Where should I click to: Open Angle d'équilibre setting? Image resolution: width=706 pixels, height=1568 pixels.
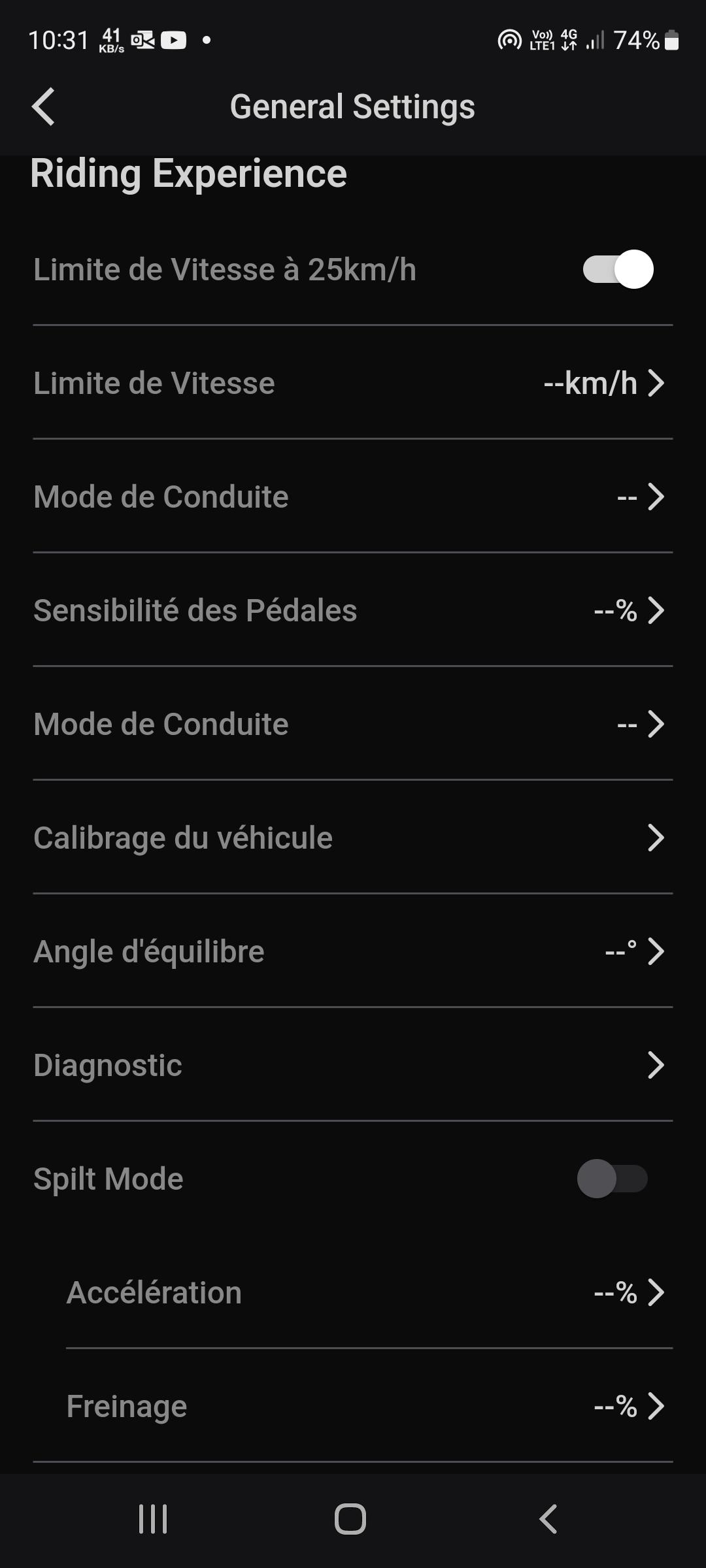[x=353, y=951]
